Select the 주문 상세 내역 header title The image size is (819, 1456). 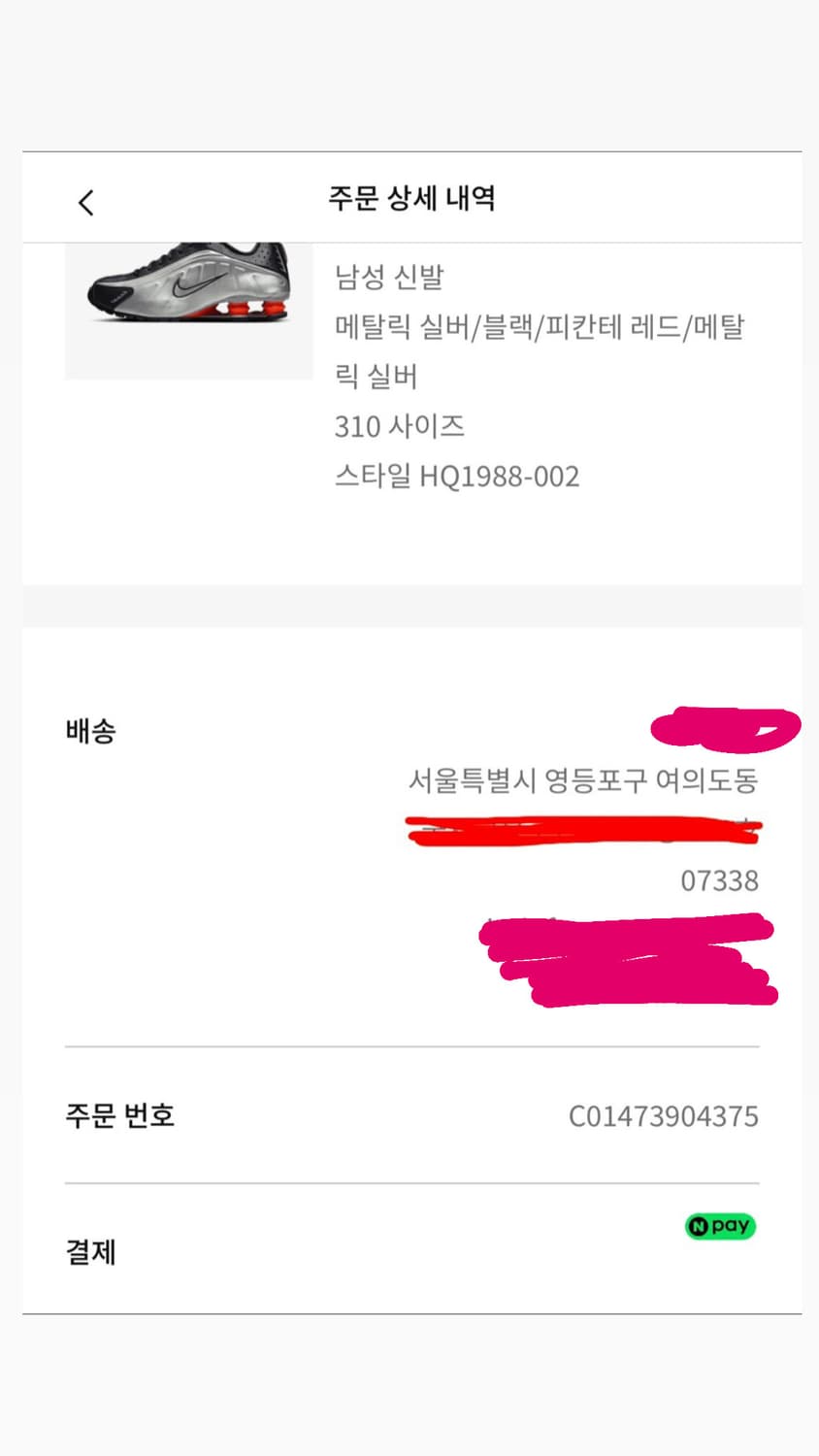tap(409, 198)
